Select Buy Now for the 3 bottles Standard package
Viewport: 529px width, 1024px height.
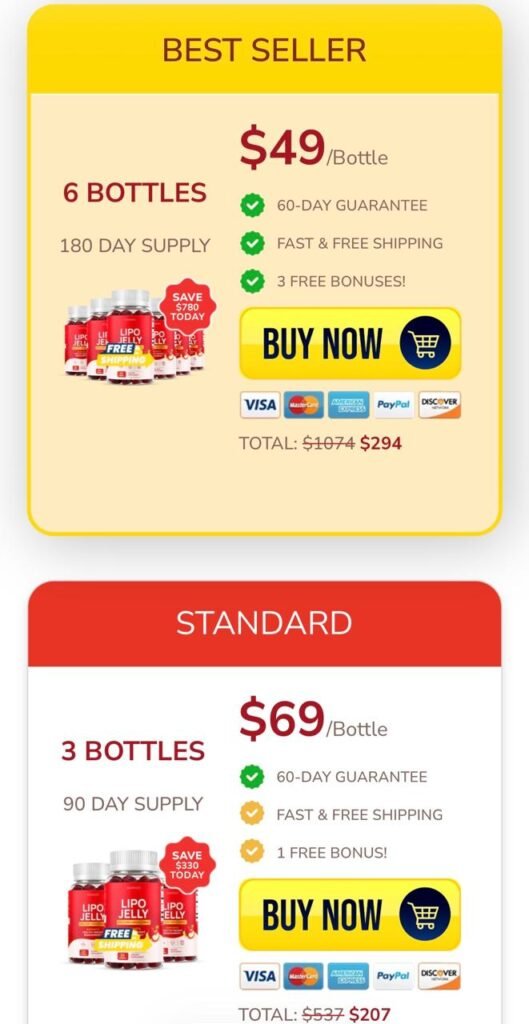tap(350, 914)
